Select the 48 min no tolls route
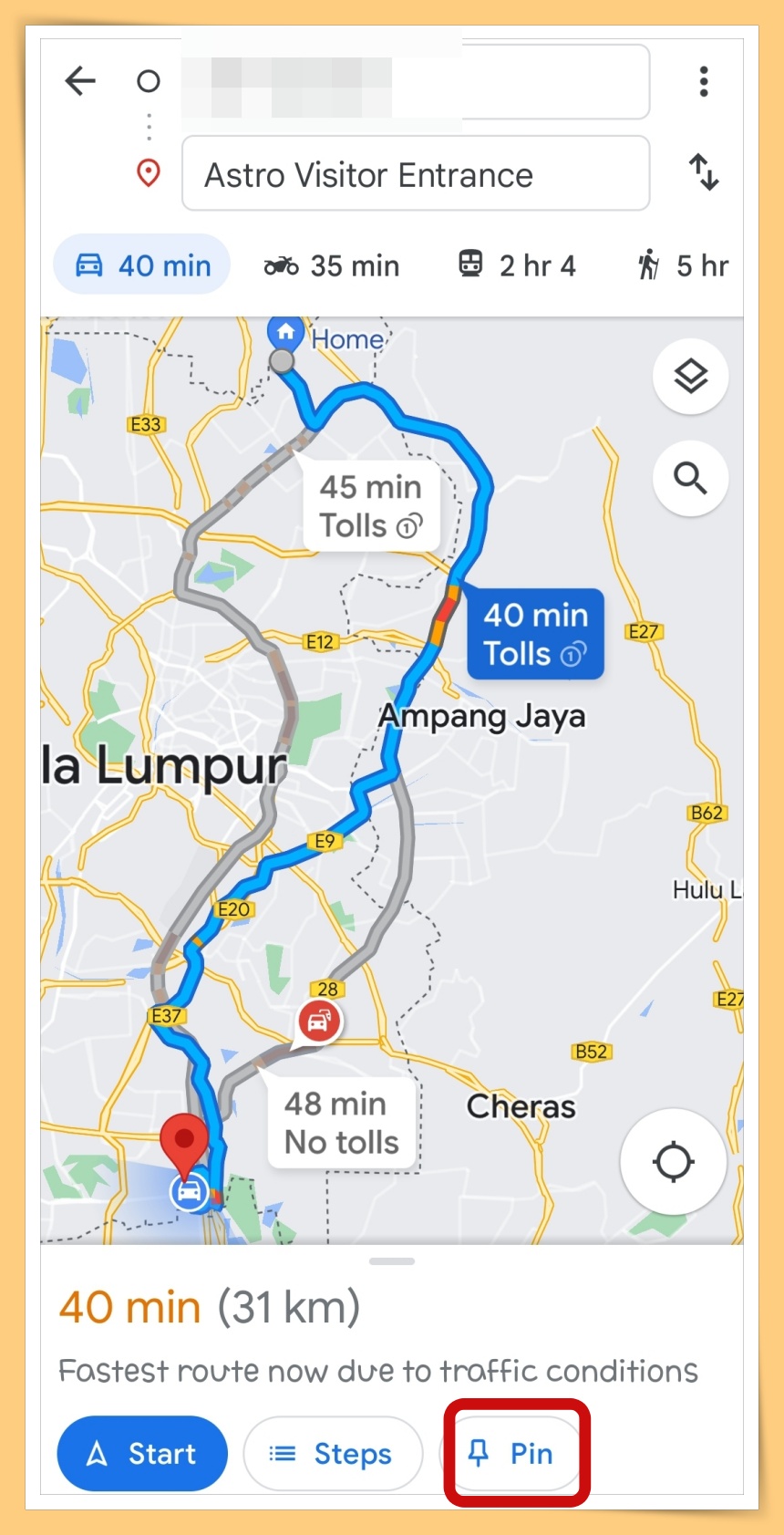Screen dimensions: 784x1535 pyautogui.click(x=342, y=1123)
